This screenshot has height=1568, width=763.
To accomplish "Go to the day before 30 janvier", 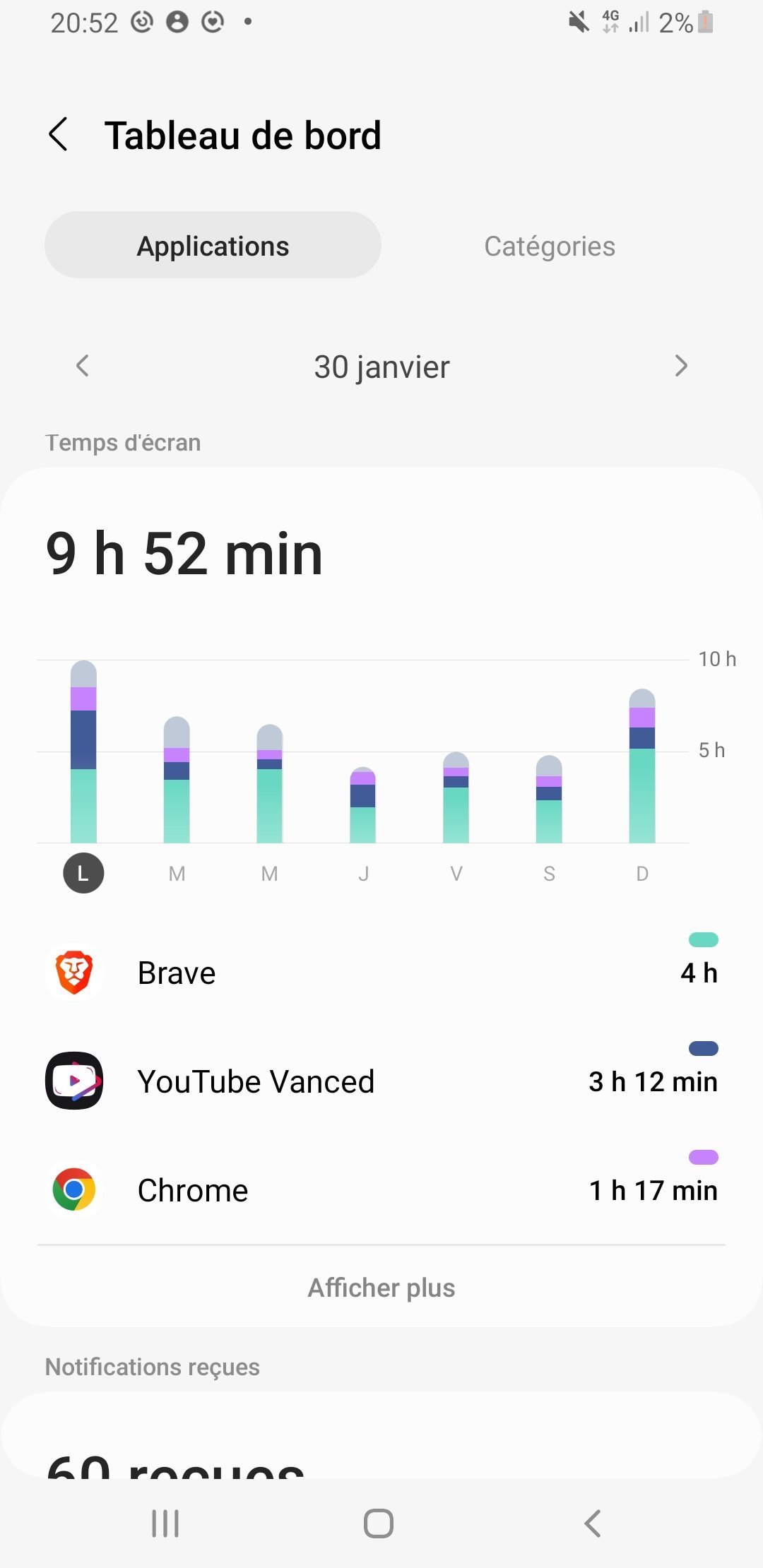I will (83, 366).
